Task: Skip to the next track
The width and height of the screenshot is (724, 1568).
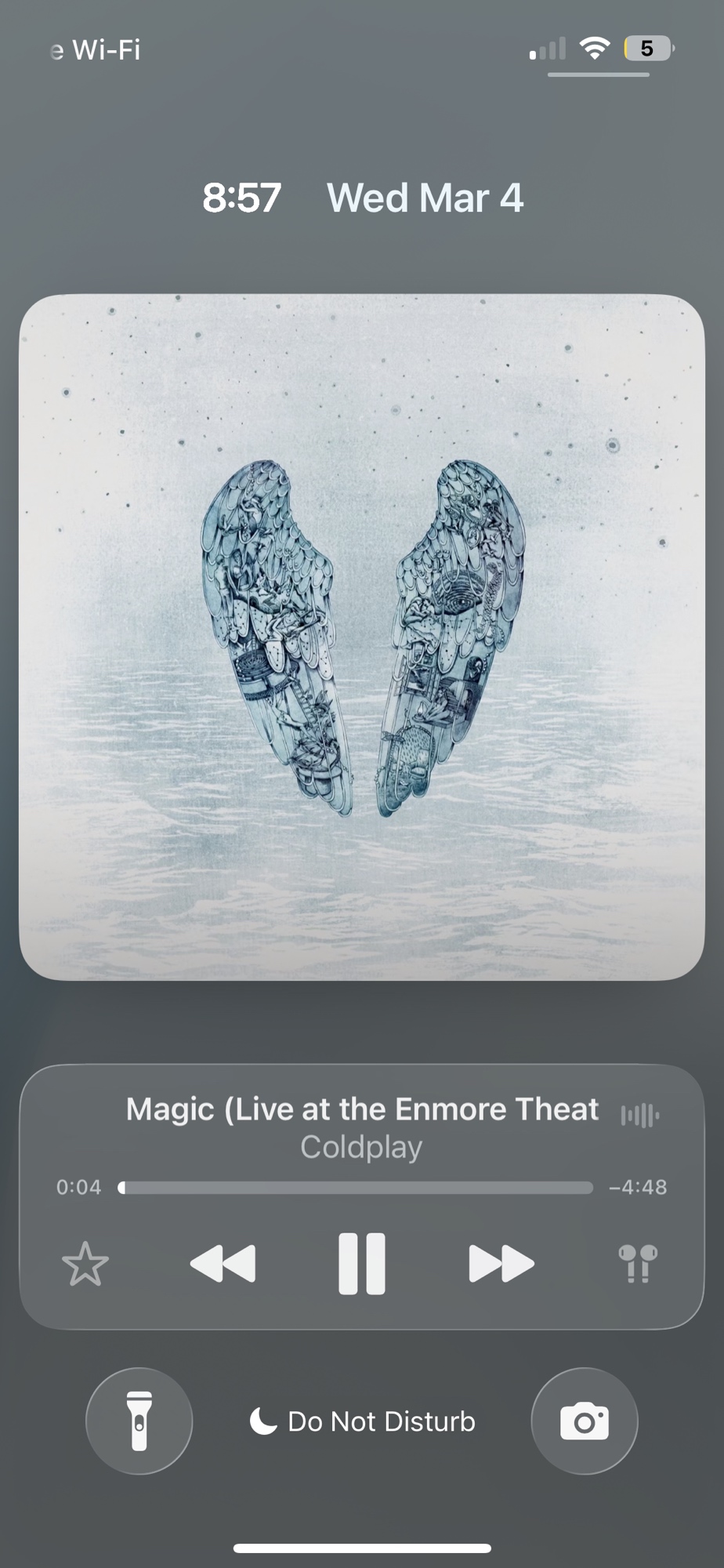Action: 501,1263
